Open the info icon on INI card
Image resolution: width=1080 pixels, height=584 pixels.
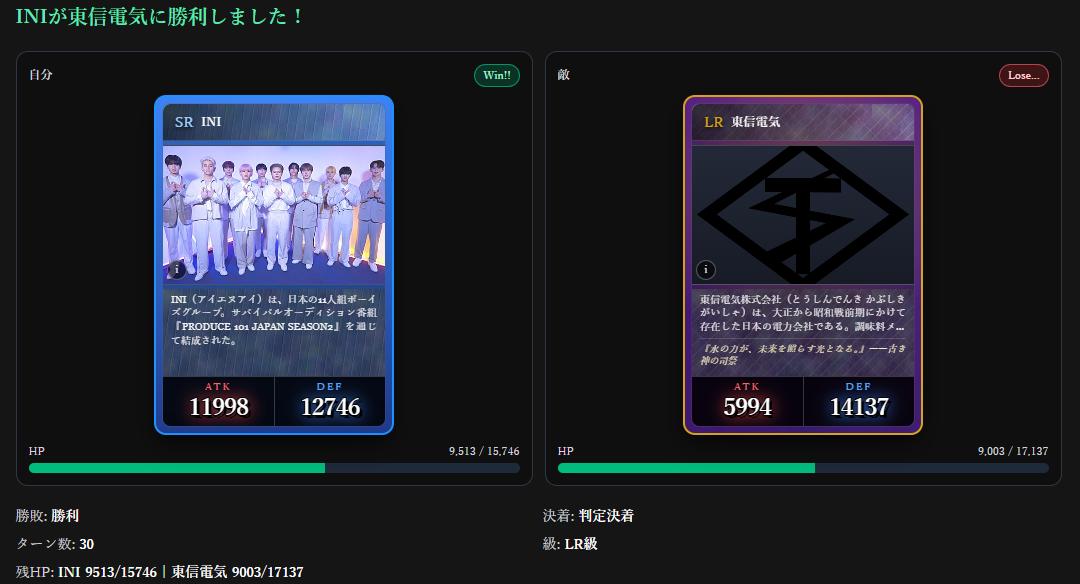pyautogui.click(x=176, y=269)
